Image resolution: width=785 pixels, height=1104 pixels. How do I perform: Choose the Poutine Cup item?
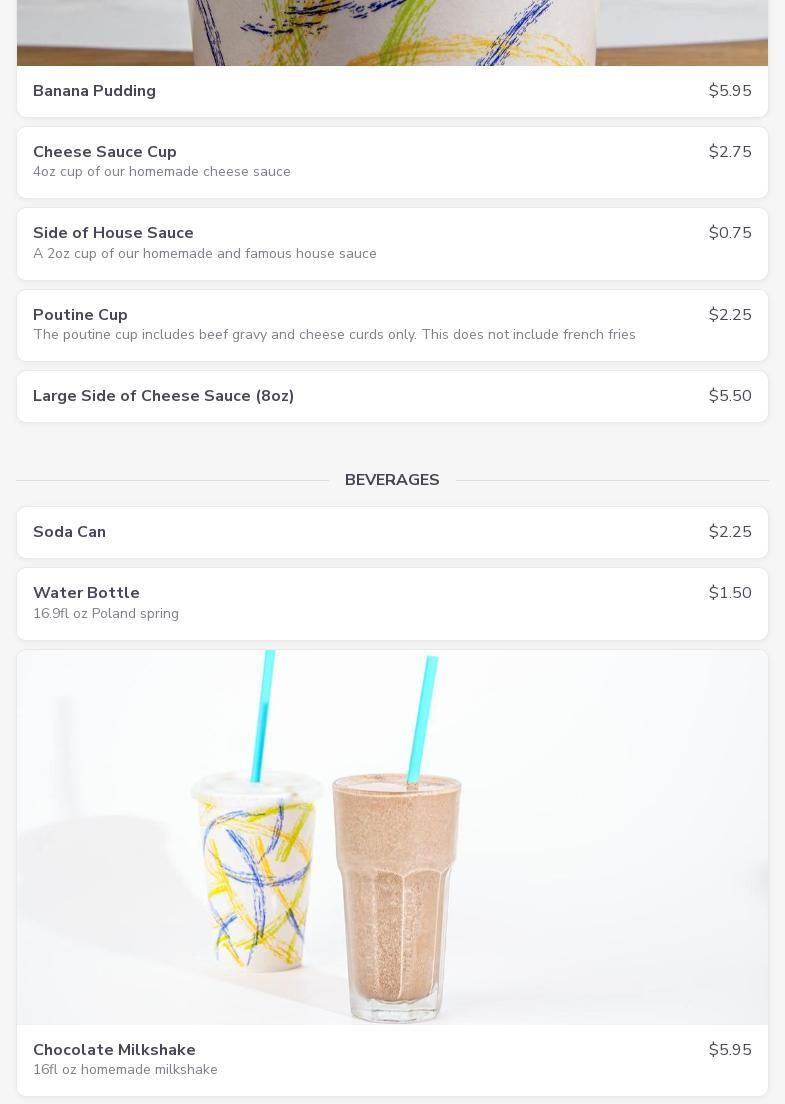click(392, 325)
